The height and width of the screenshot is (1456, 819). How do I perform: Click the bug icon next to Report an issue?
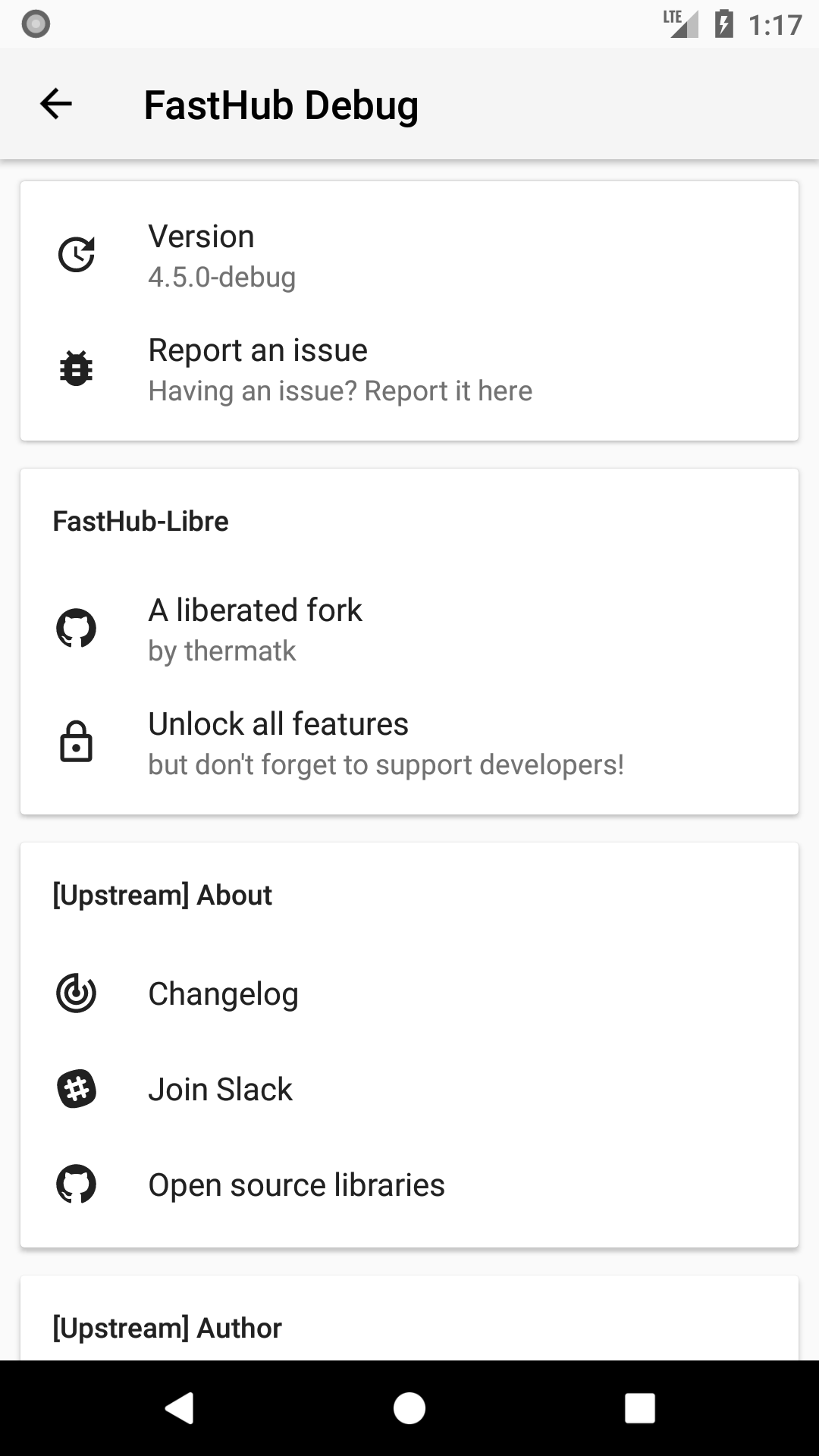pos(76,369)
